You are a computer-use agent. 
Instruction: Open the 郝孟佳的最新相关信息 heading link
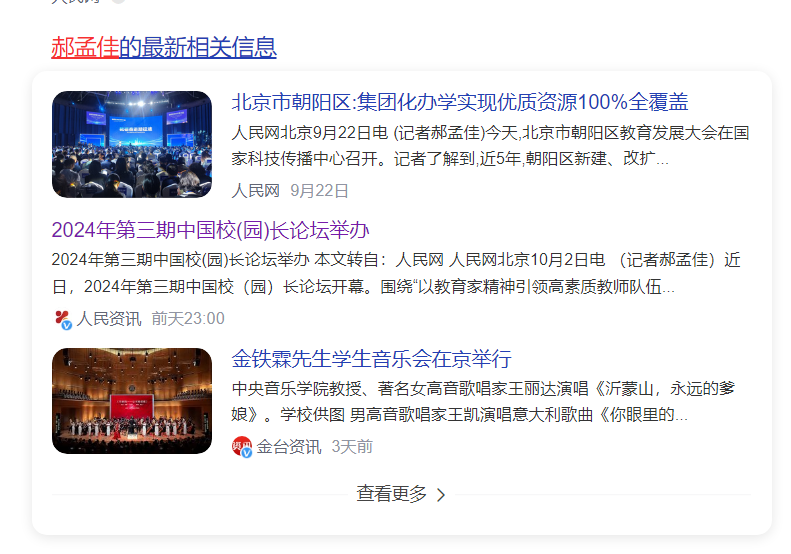click(x=164, y=47)
